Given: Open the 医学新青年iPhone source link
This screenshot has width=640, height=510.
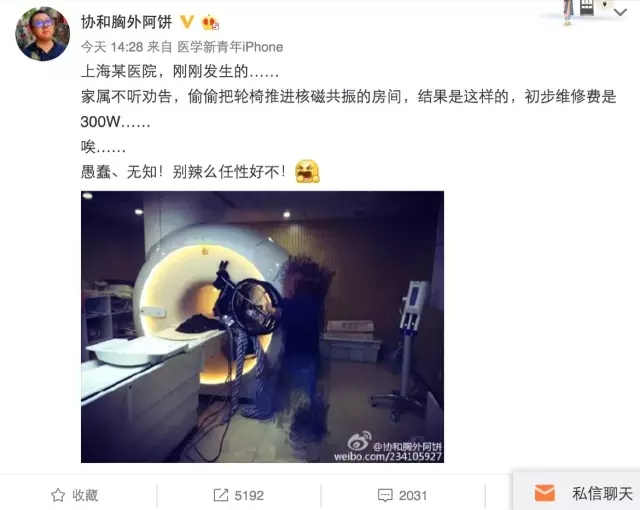Looking at the screenshot, I should pyautogui.click(x=230, y=47).
